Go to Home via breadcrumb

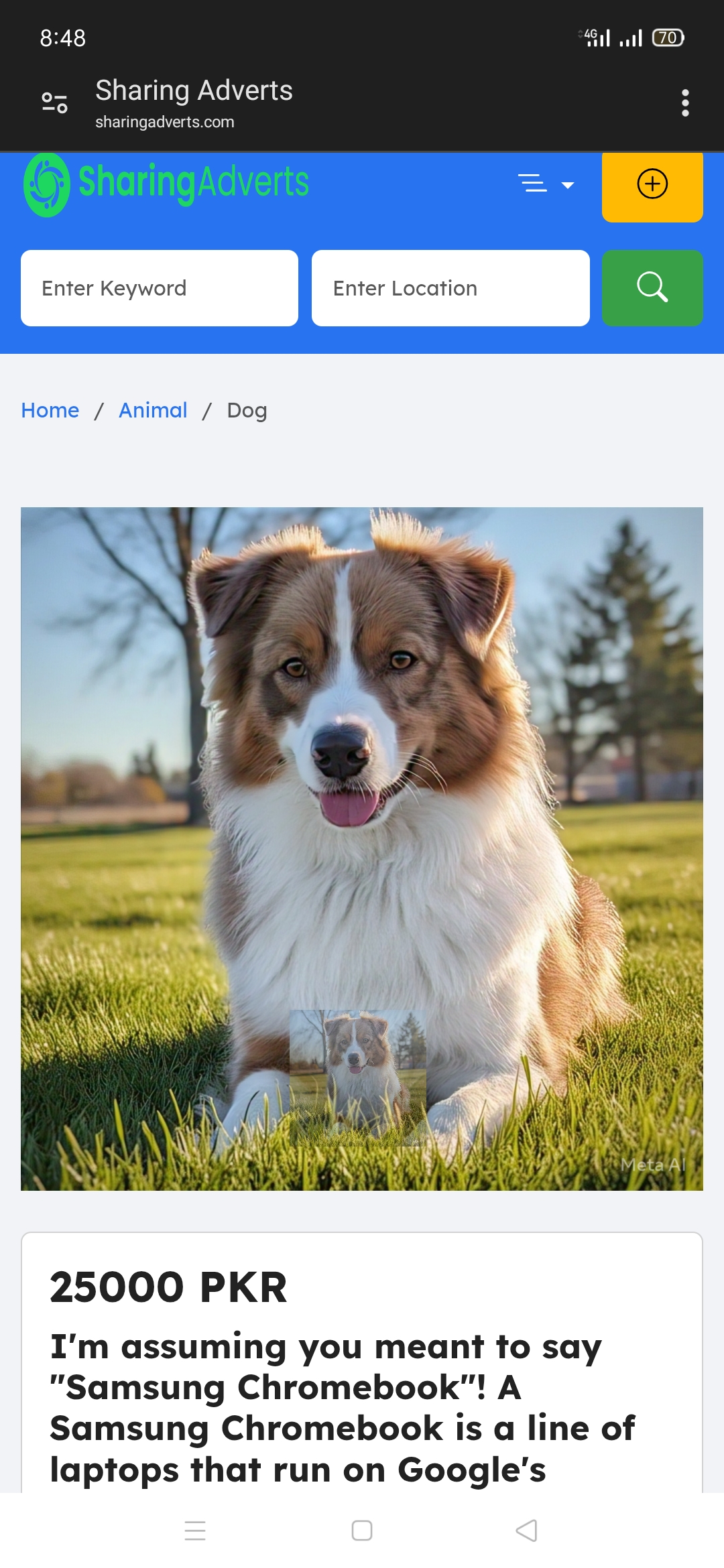coord(50,410)
